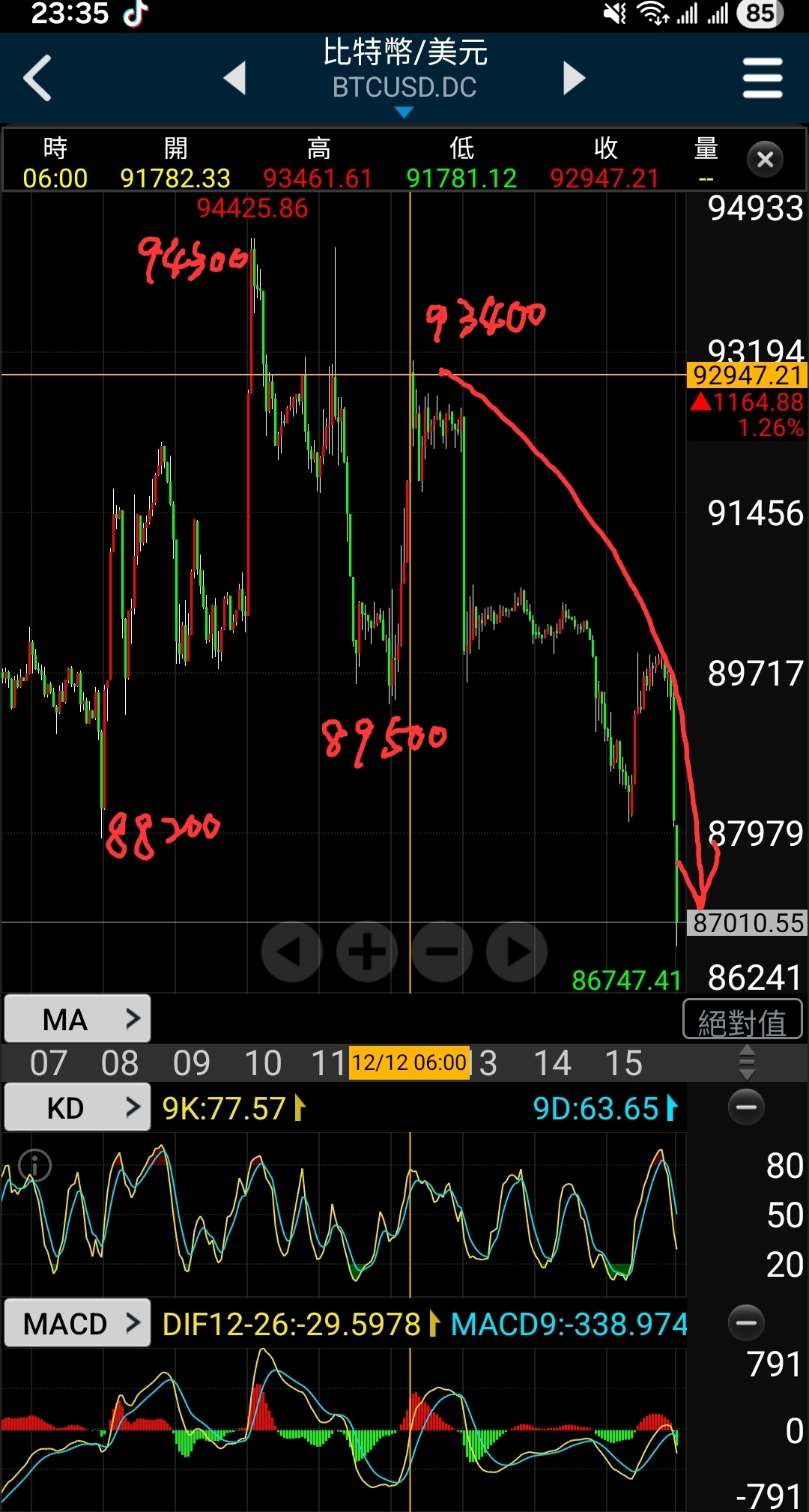The width and height of the screenshot is (809, 1512).
Task: Open the hamburger menu
Action: tap(763, 79)
